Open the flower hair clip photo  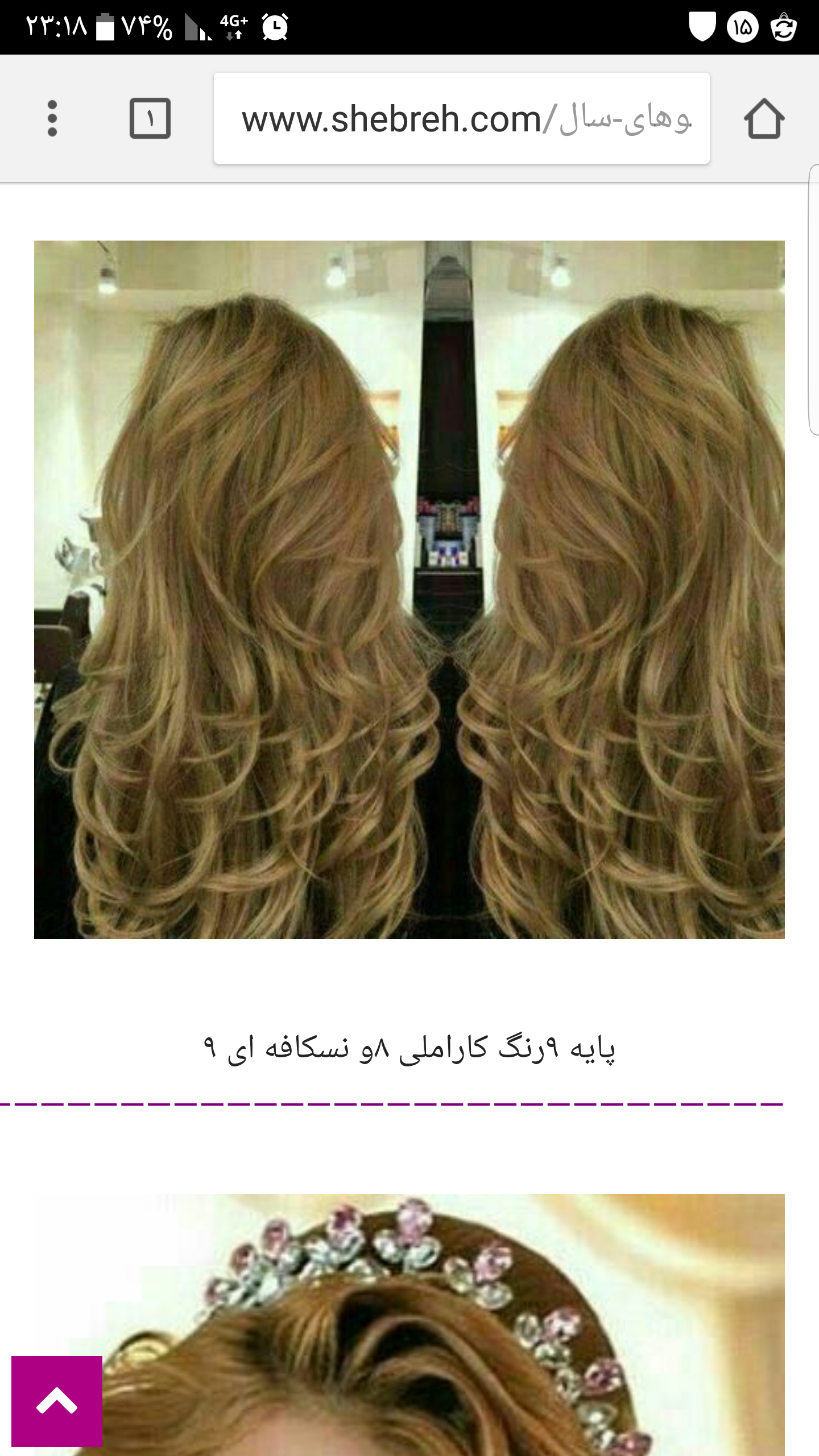click(x=432, y=1325)
